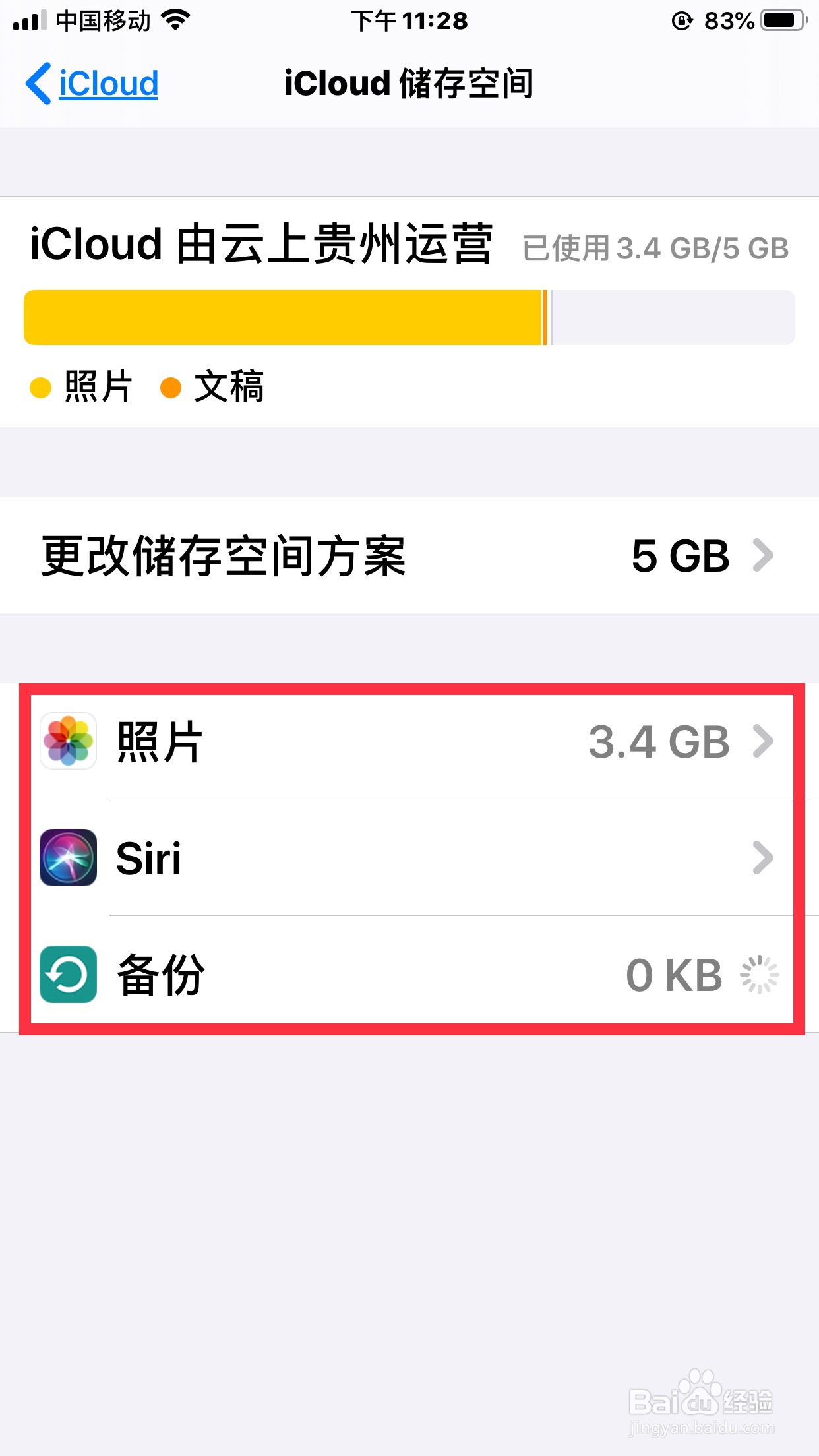Tap the time 下午 11:28 in status bar
Image resolution: width=819 pixels, height=1456 pixels.
[x=409, y=20]
